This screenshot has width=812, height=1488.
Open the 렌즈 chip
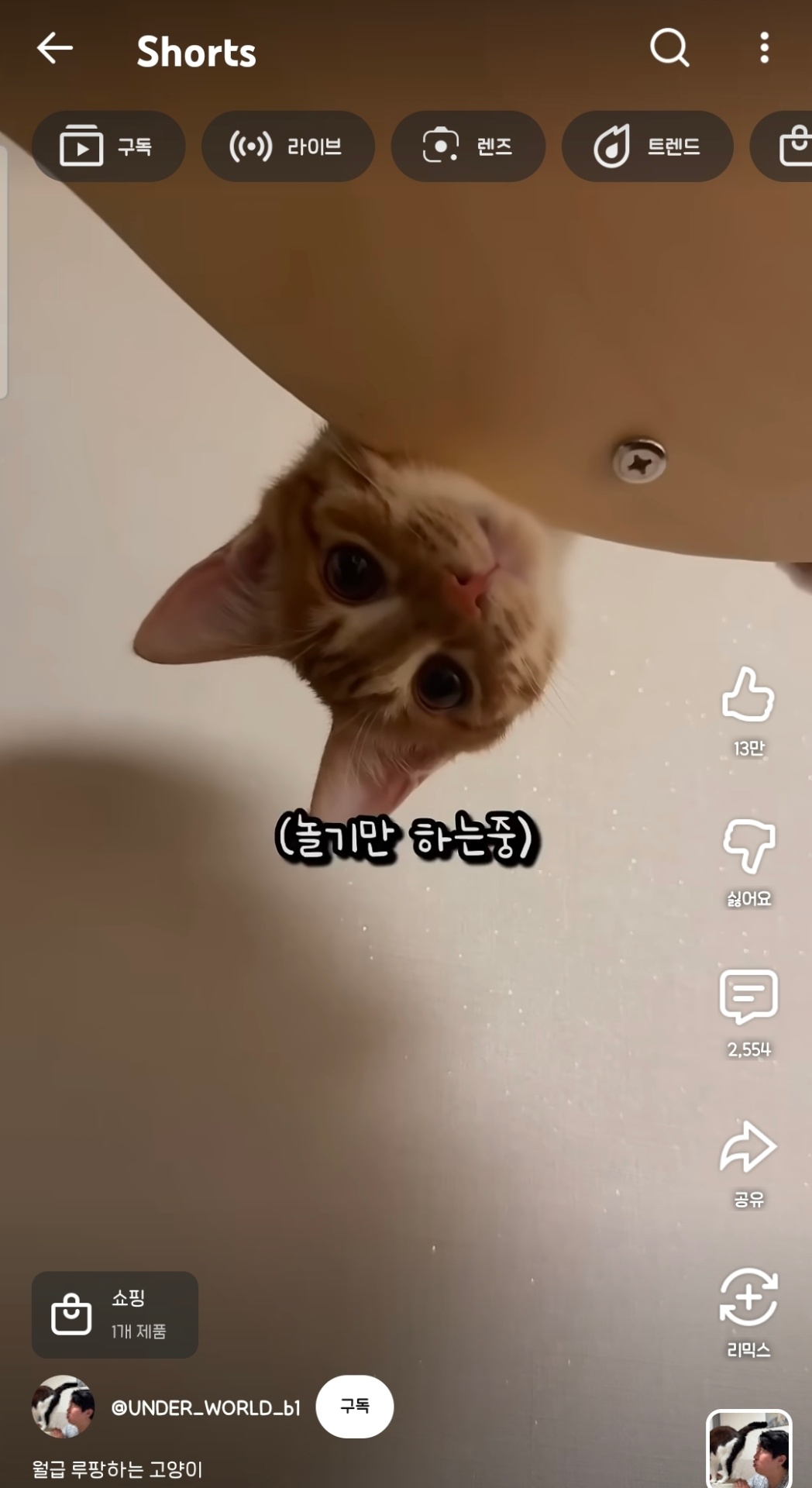coord(468,146)
